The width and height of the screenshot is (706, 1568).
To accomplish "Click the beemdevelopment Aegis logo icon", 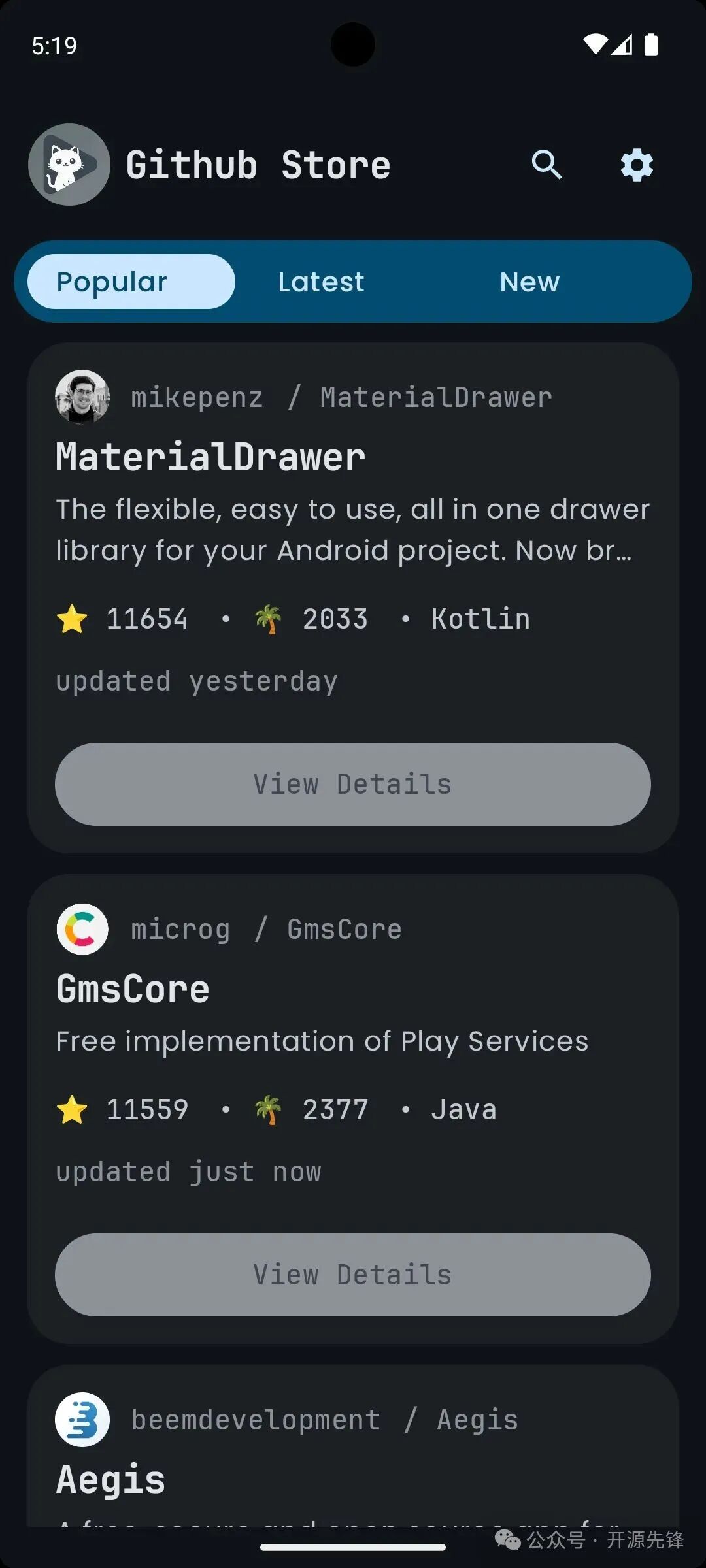I will (x=82, y=1419).
